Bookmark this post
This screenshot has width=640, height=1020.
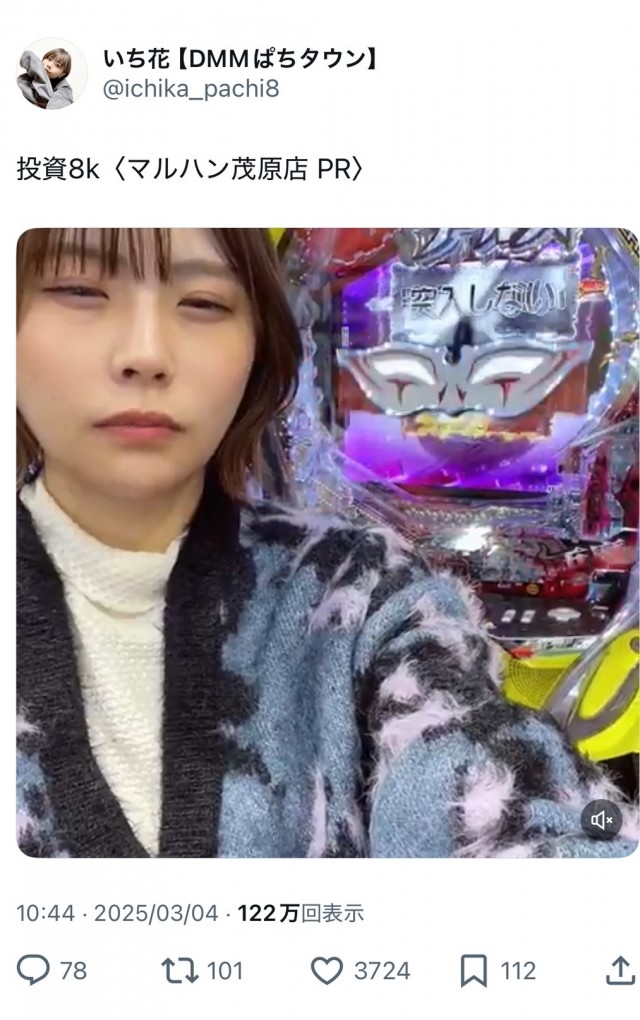[x=474, y=970]
